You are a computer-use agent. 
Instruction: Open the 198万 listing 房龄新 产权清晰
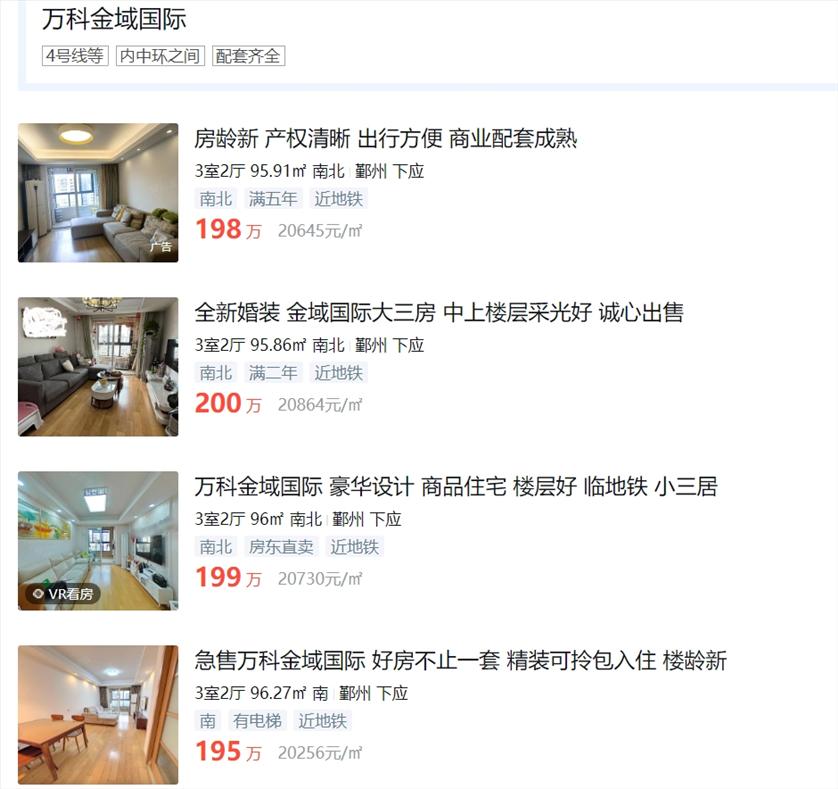tap(385, 139)
